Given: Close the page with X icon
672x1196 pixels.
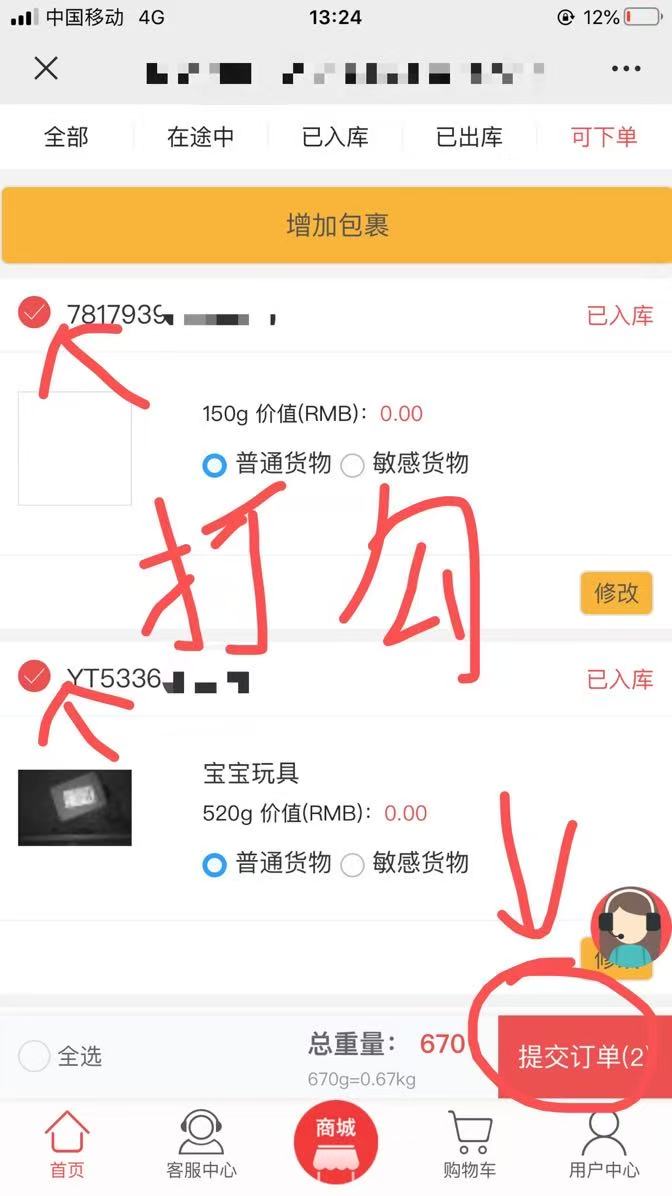Looking at the screenshot, I should [x=46, y=68].
